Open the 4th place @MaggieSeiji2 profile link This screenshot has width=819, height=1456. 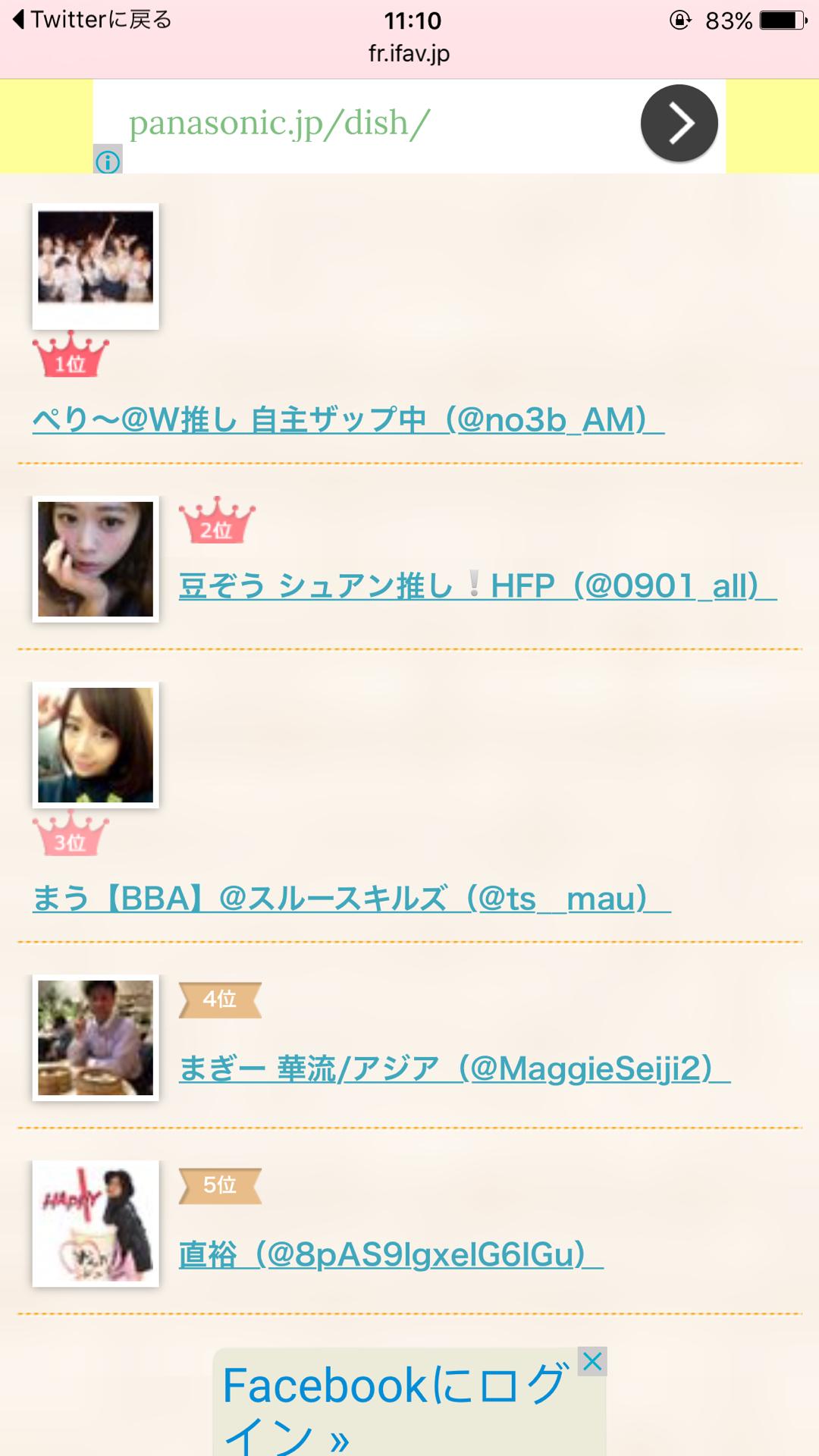point(453,1068)
